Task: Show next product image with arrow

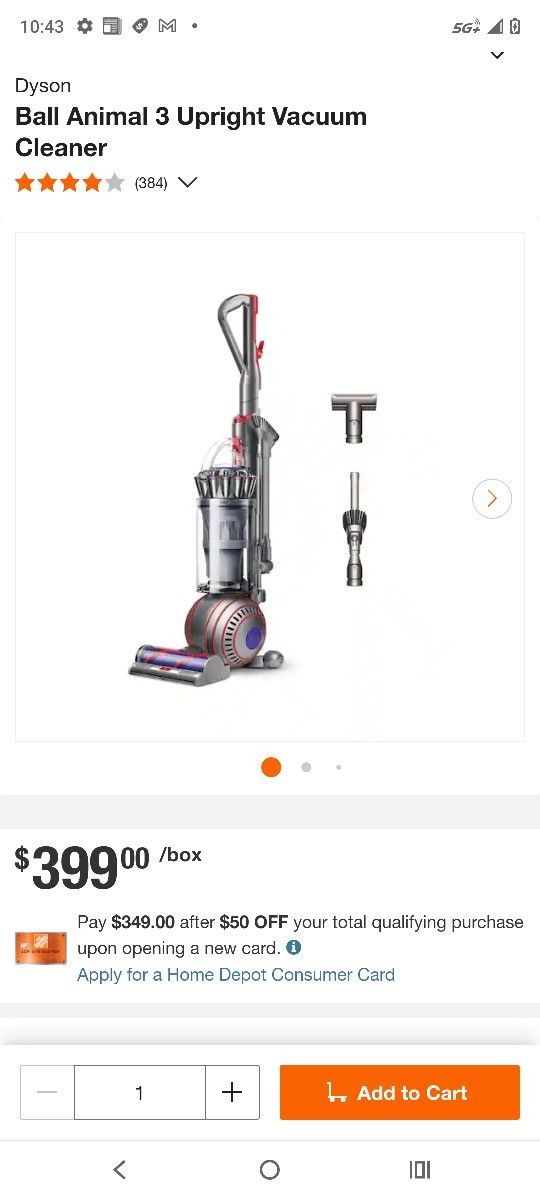Action: pyautogui.click(x=492, y=498)
